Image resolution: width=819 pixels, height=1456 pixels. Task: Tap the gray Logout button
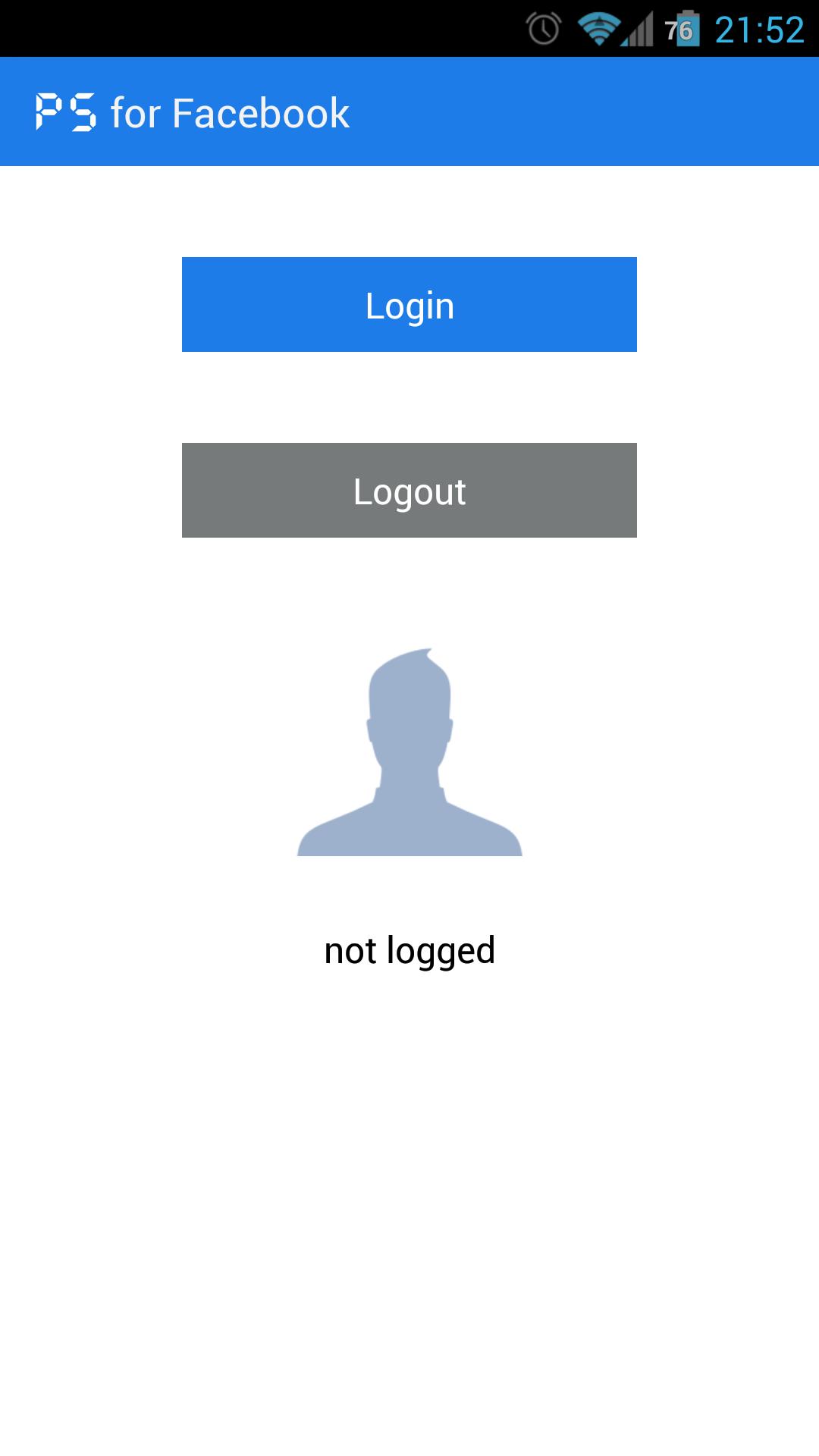tap(409, 490)
